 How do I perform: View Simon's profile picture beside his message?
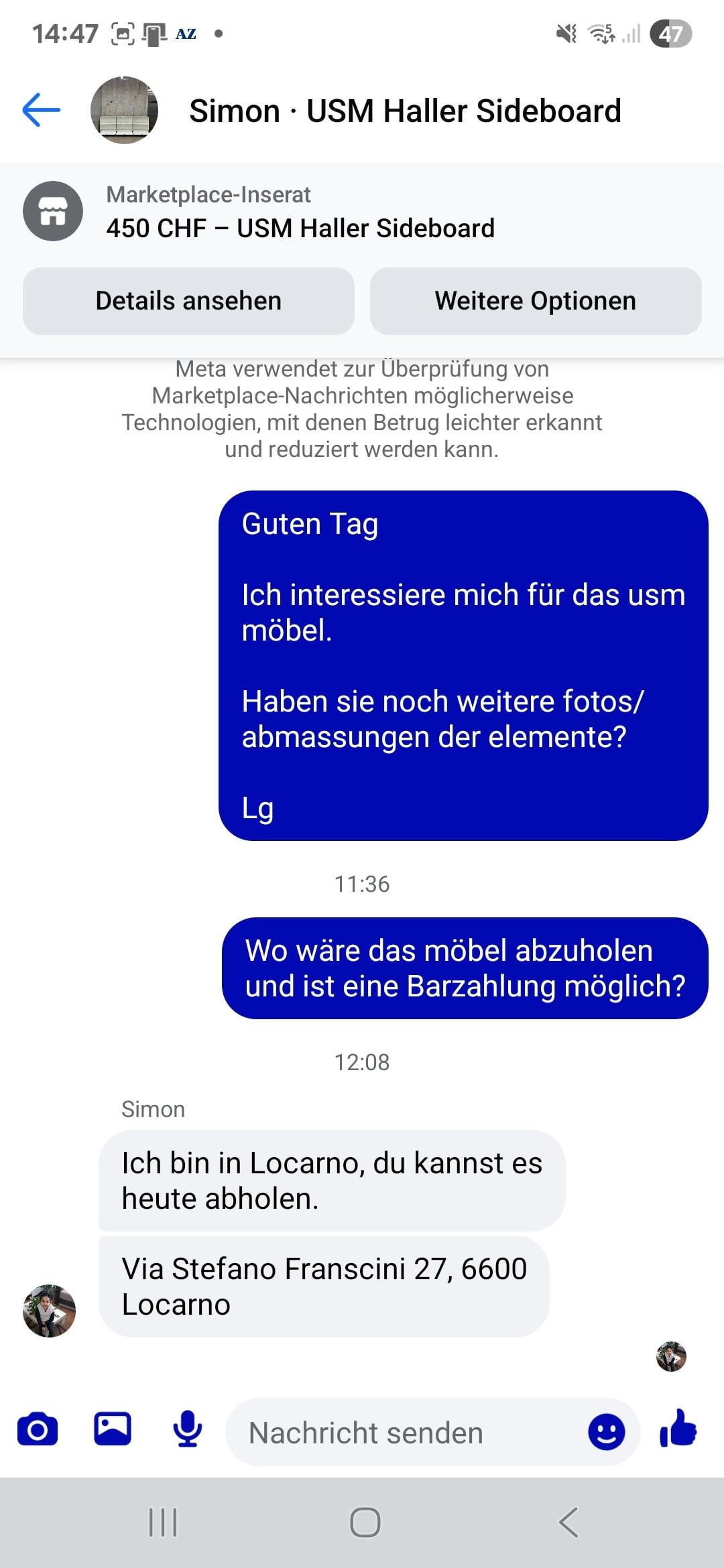[49, 1311]
